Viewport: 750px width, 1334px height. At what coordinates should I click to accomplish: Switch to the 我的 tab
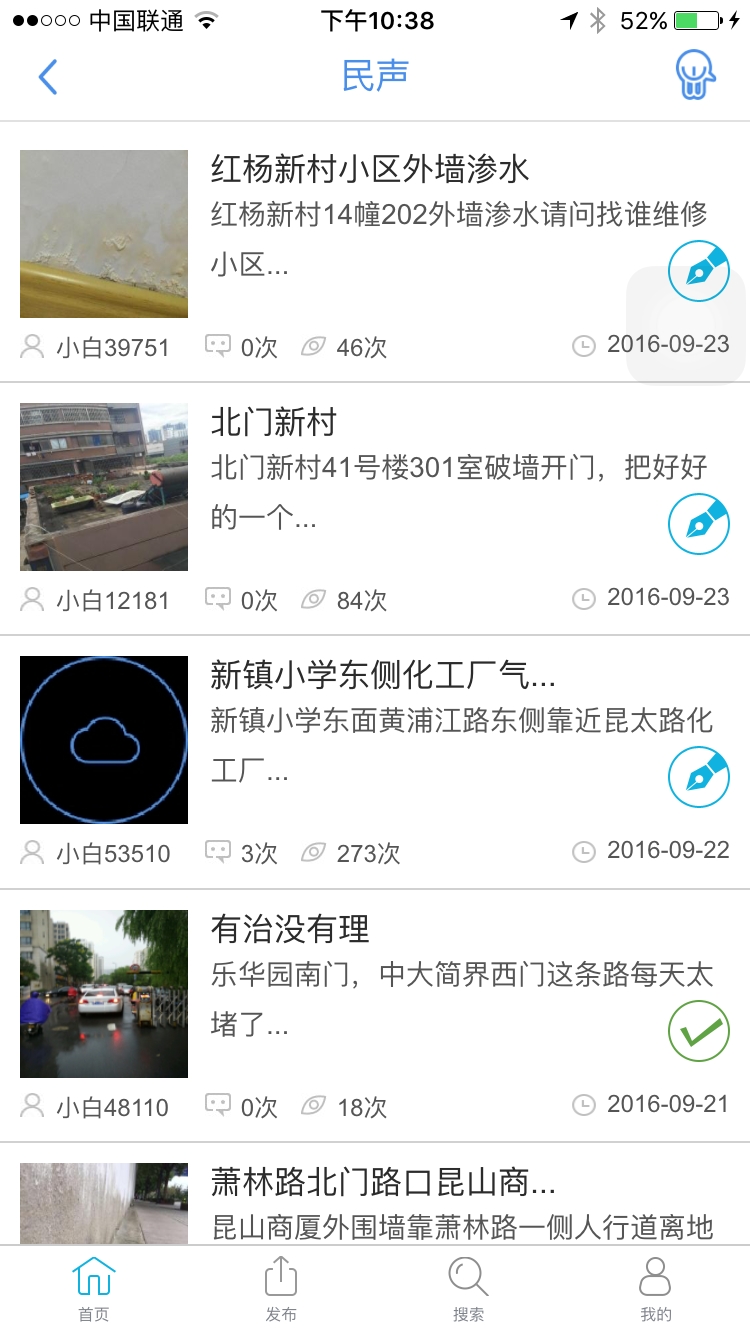655,1289
